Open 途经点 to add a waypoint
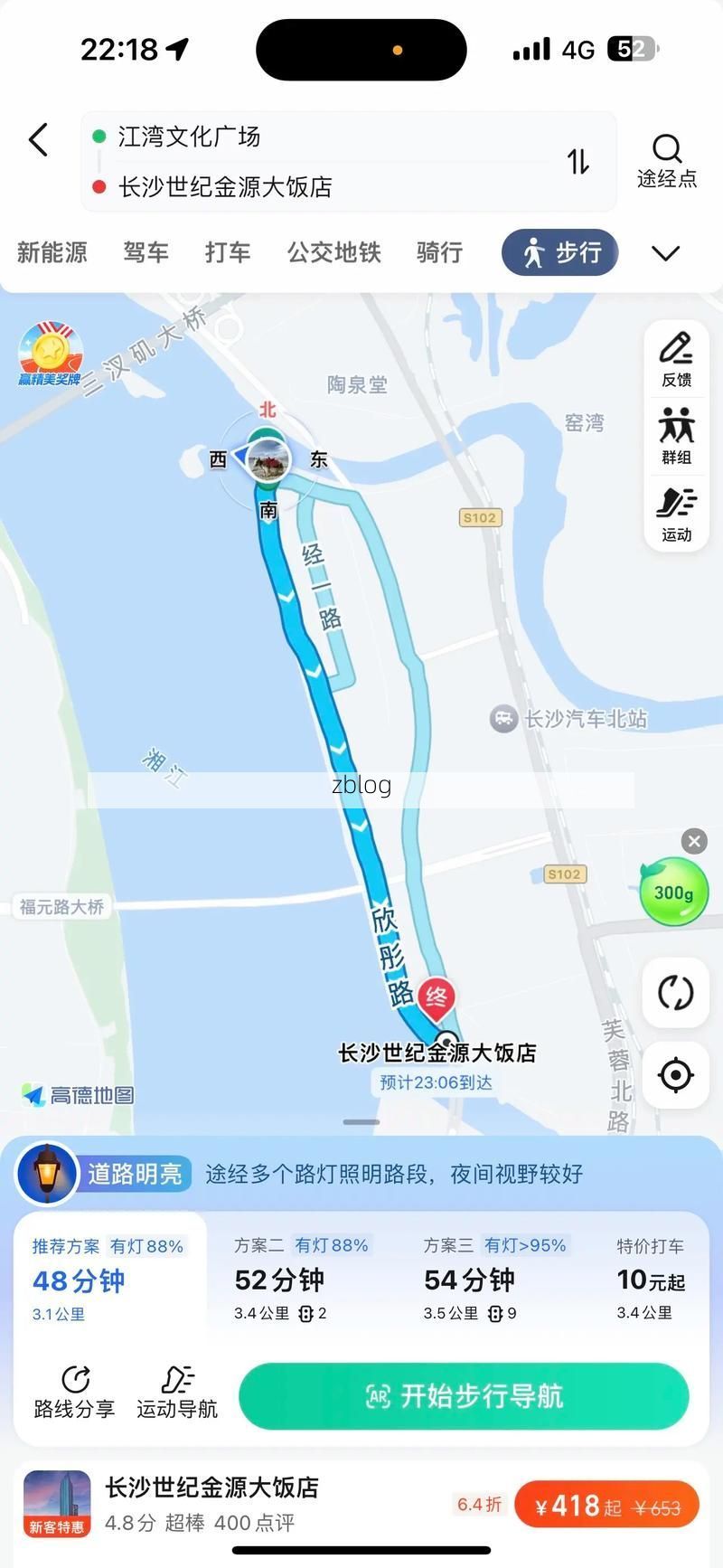723x1568 pixels. click(667, 163)
